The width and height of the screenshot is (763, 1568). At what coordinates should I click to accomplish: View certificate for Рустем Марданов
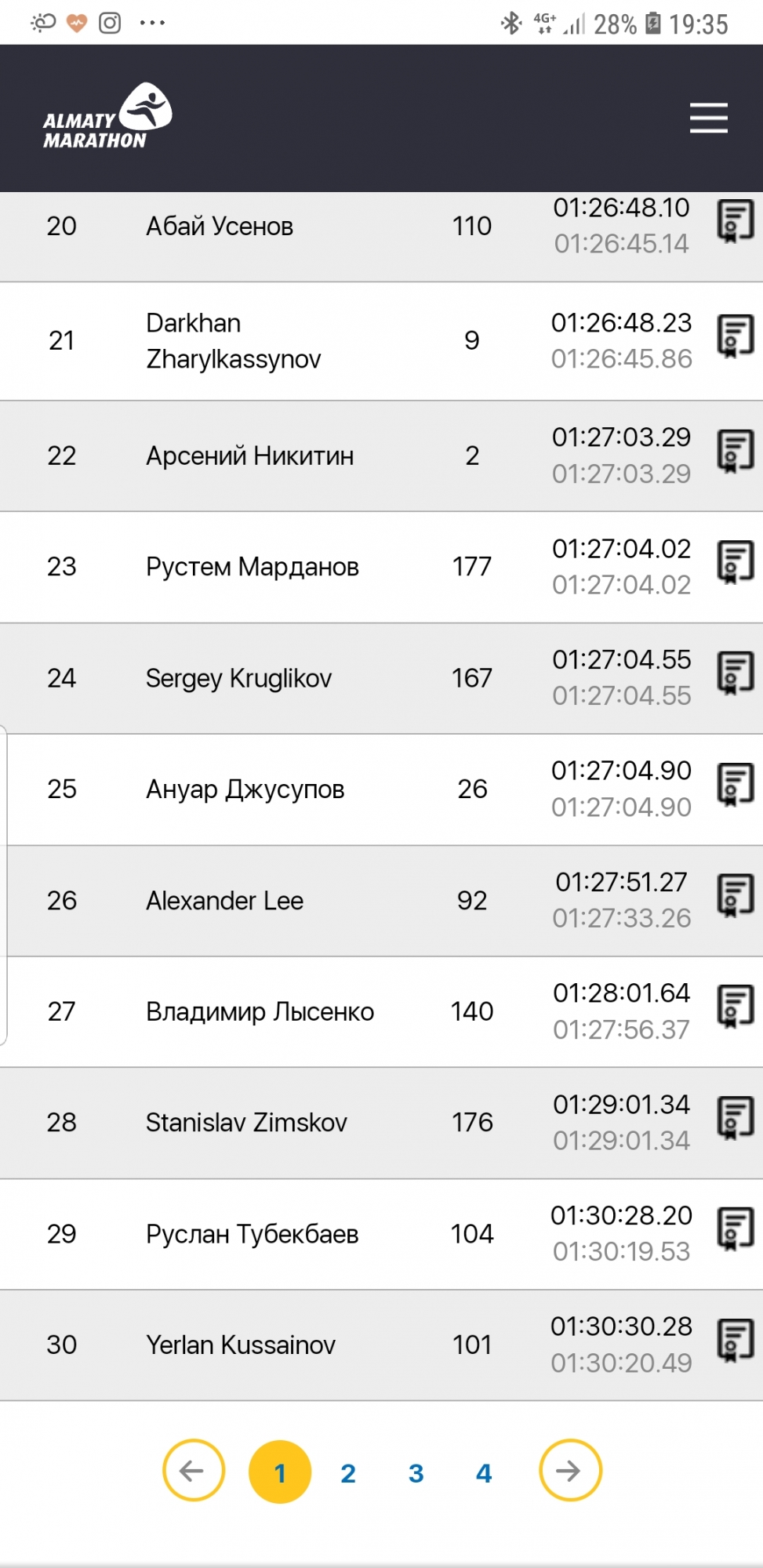(x=735, y=563)
